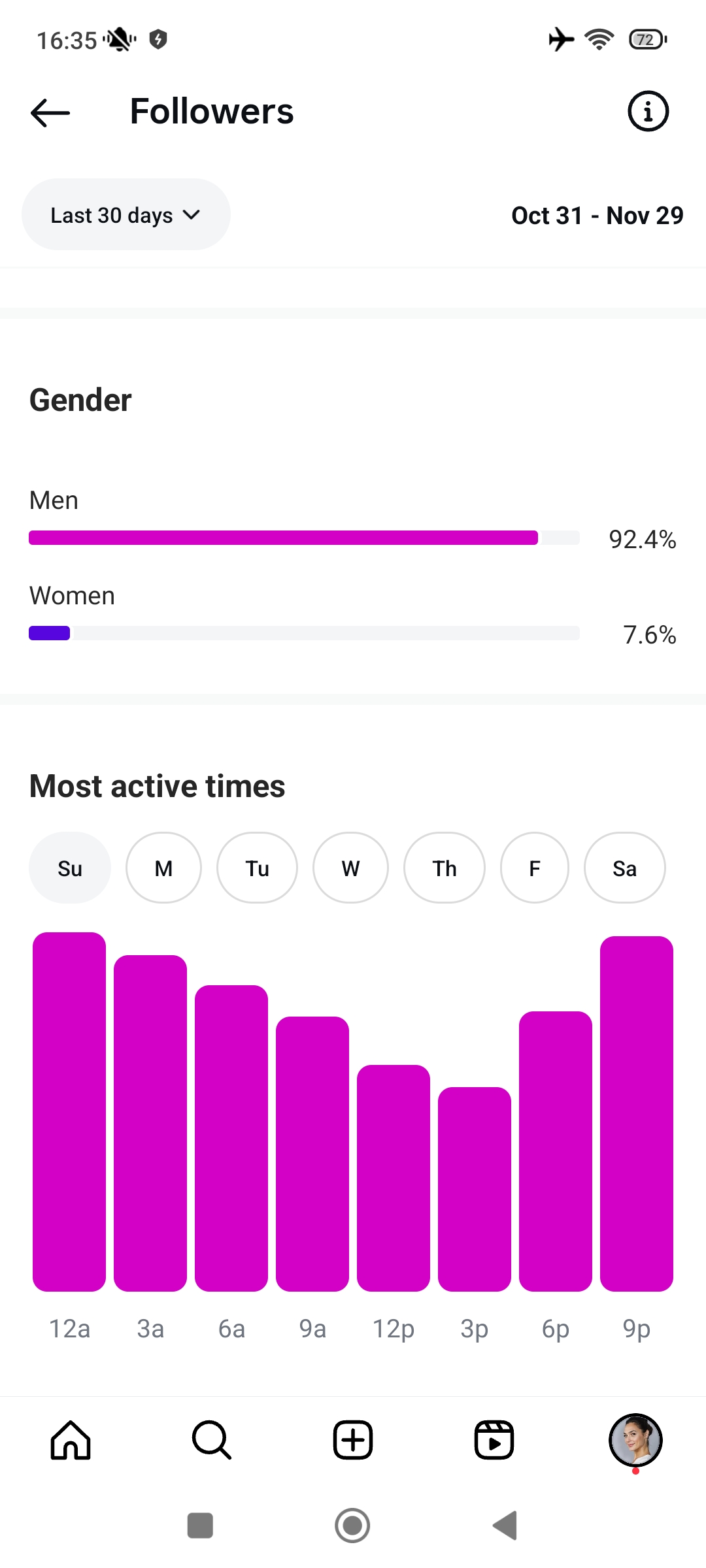Select Monday in Most active times
706x1568 pixels.
point(163,868)
